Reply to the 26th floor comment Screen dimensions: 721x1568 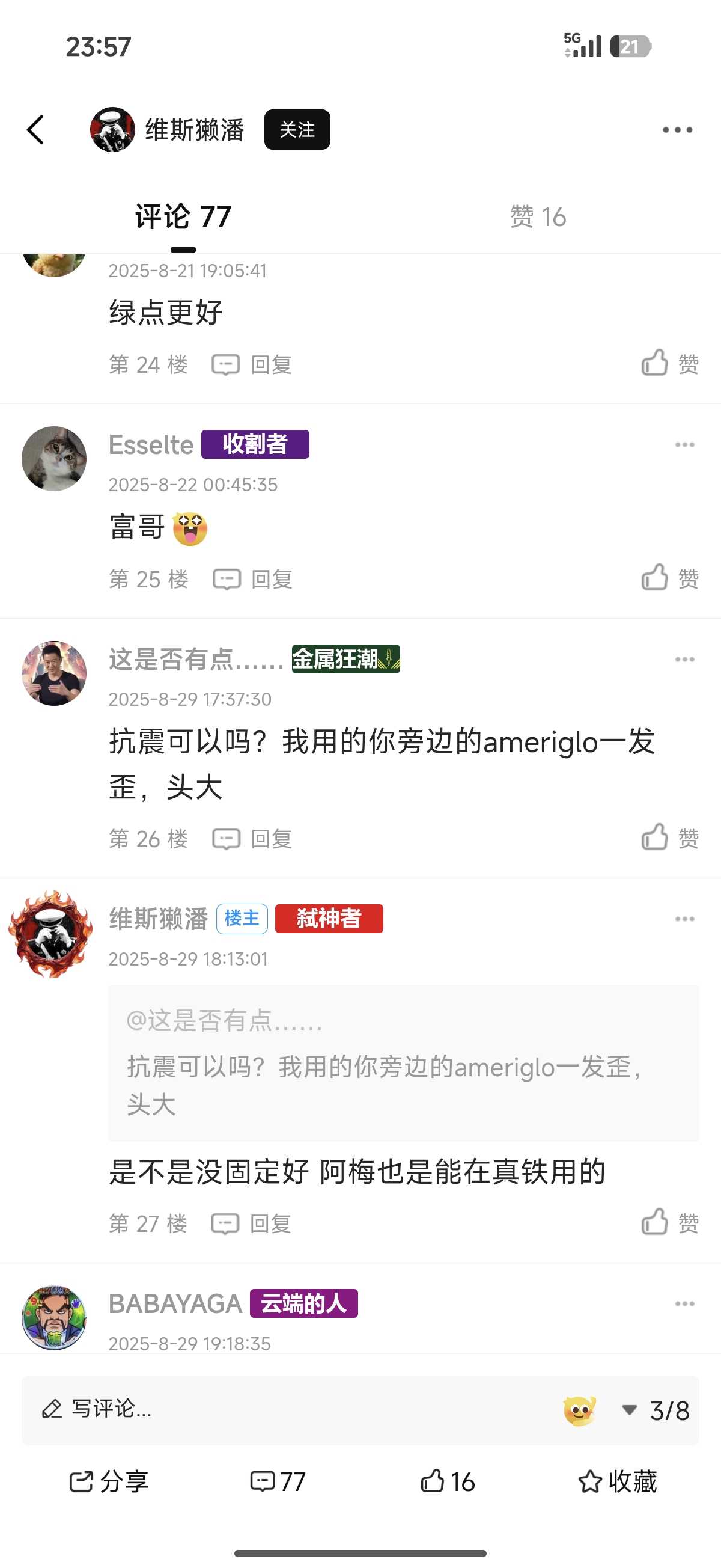click(x=252, y=839)
